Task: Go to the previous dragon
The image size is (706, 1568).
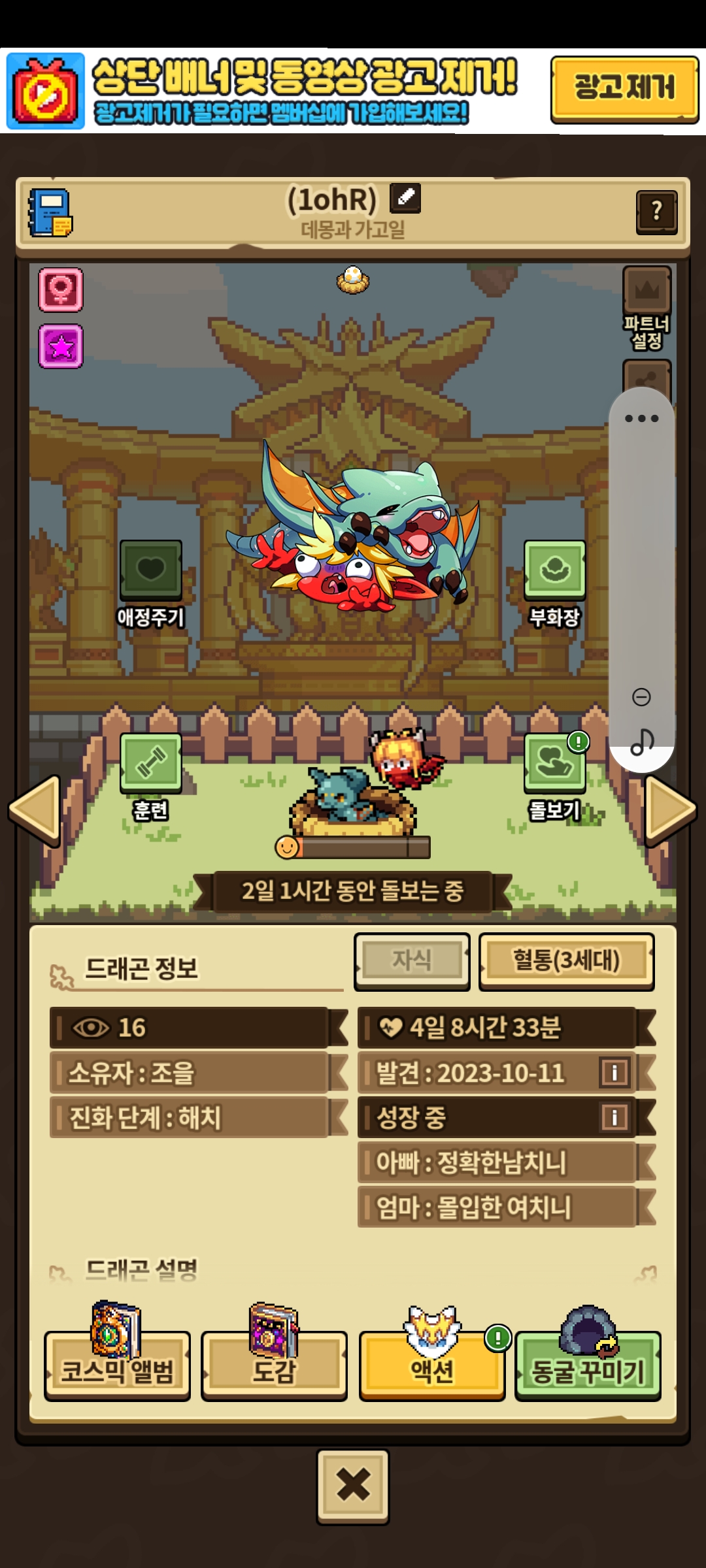Action: [35, 810]
